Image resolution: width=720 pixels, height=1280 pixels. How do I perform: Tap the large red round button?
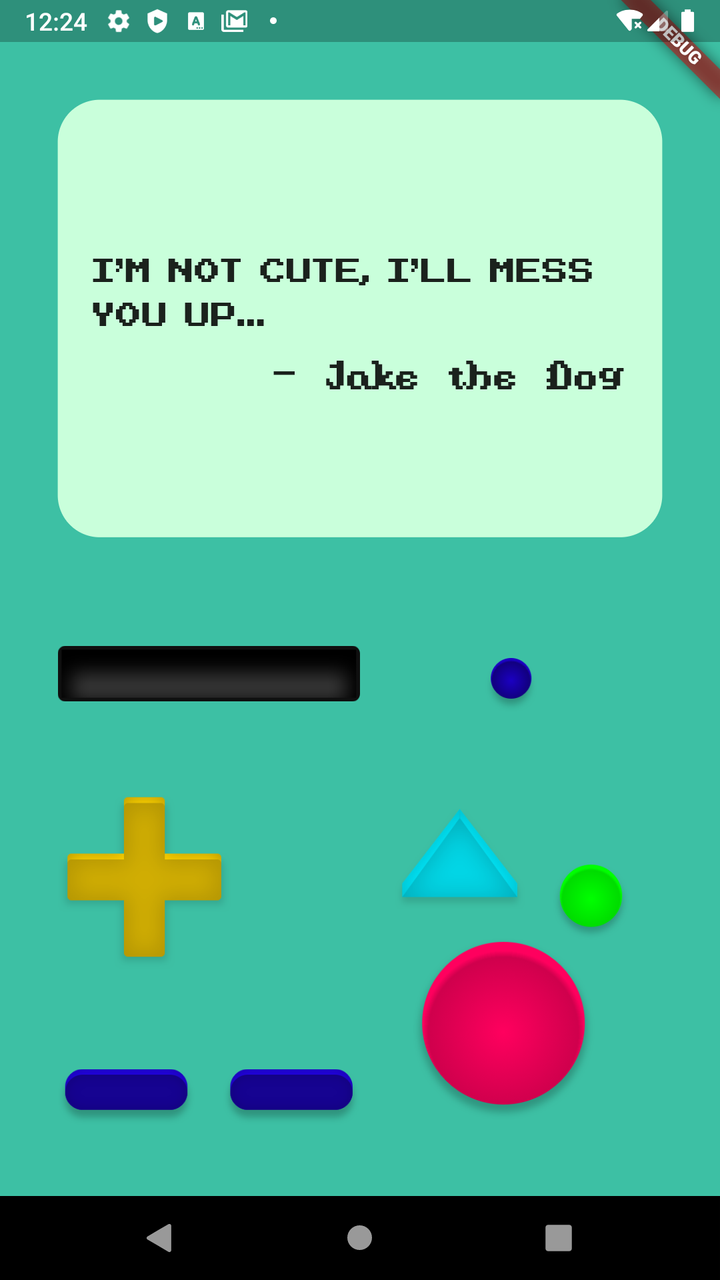point(503,1023)
